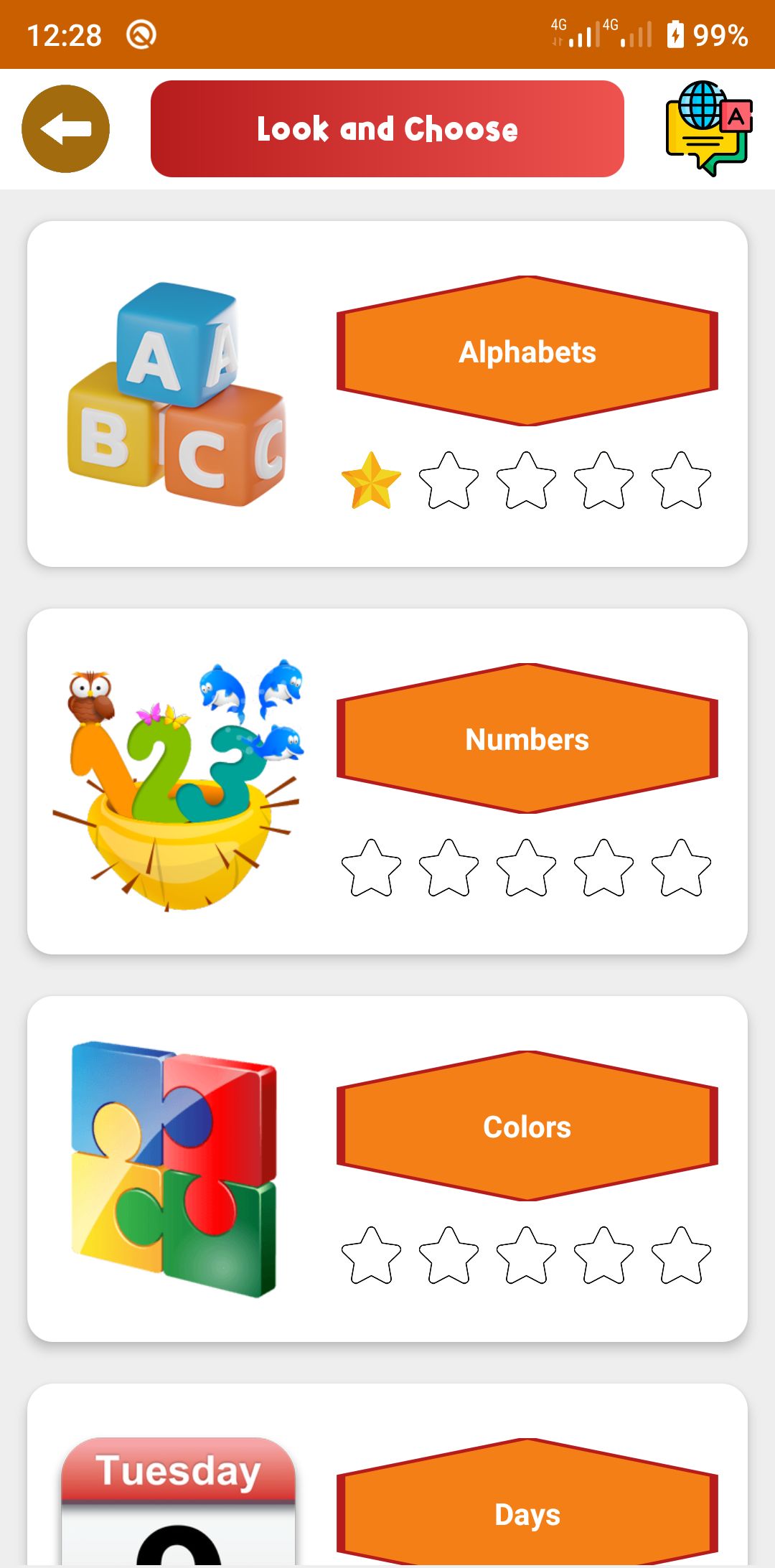775x1568 pixels.
Task: Open the Numbers category
Action: (527, 738)
